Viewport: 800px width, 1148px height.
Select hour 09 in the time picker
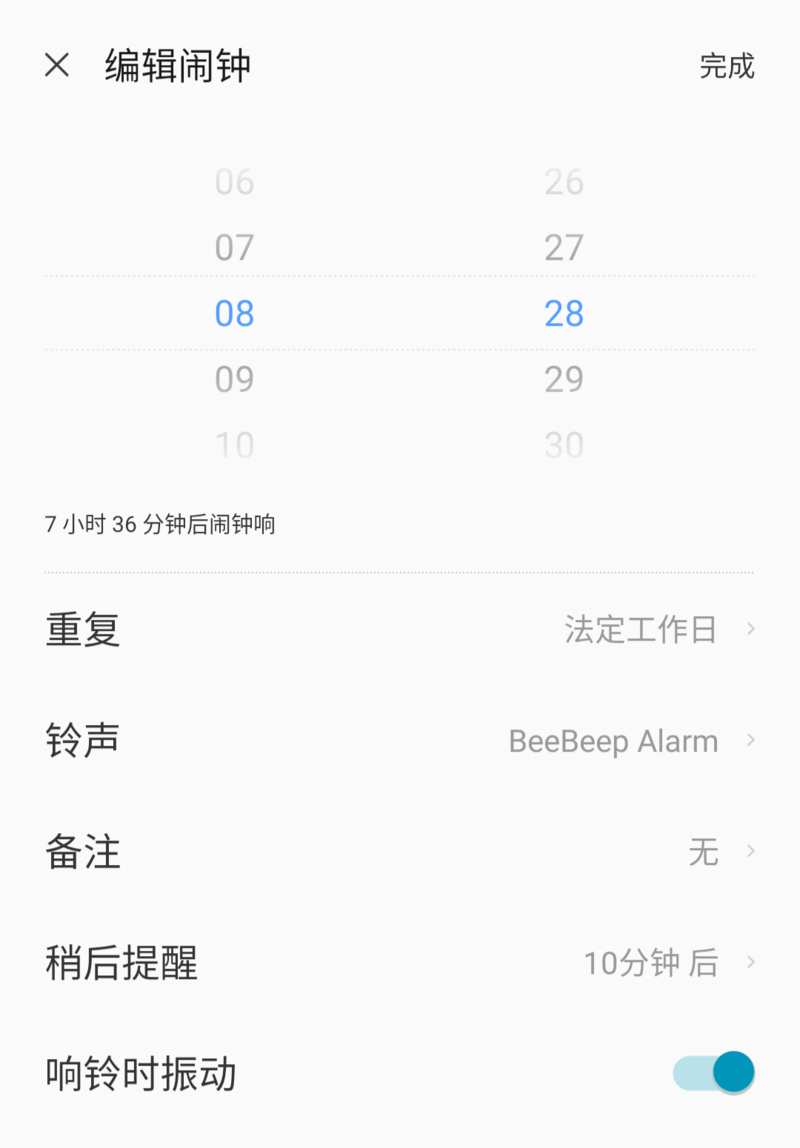pyautogui.click(x=235, y=379)
